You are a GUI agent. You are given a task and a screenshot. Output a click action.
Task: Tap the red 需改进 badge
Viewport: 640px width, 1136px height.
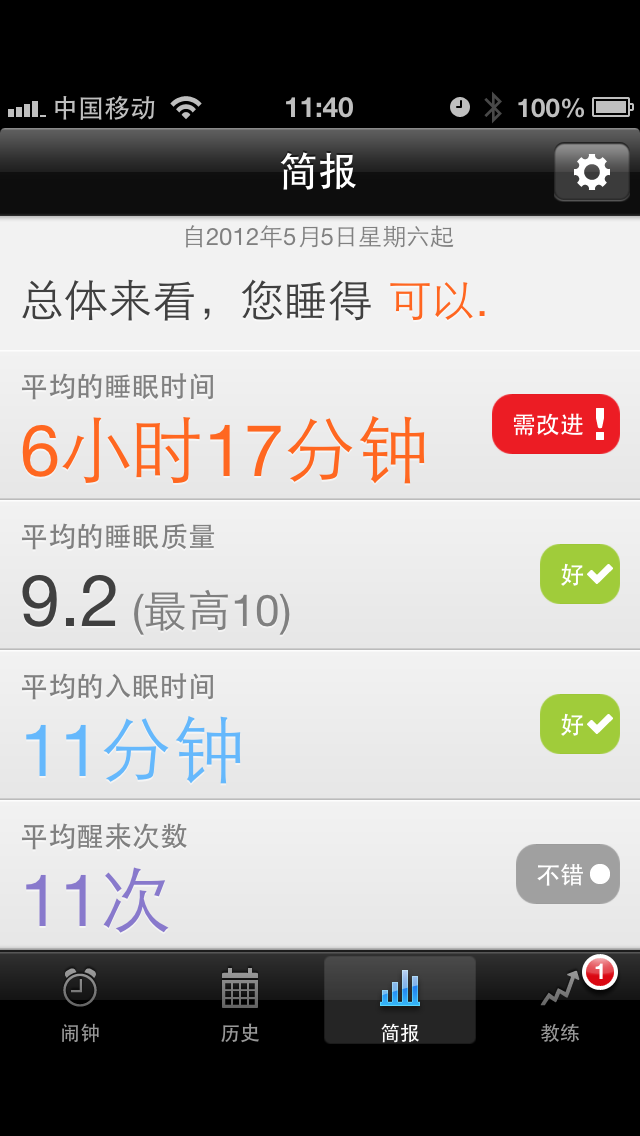click(x=555, y=424)
